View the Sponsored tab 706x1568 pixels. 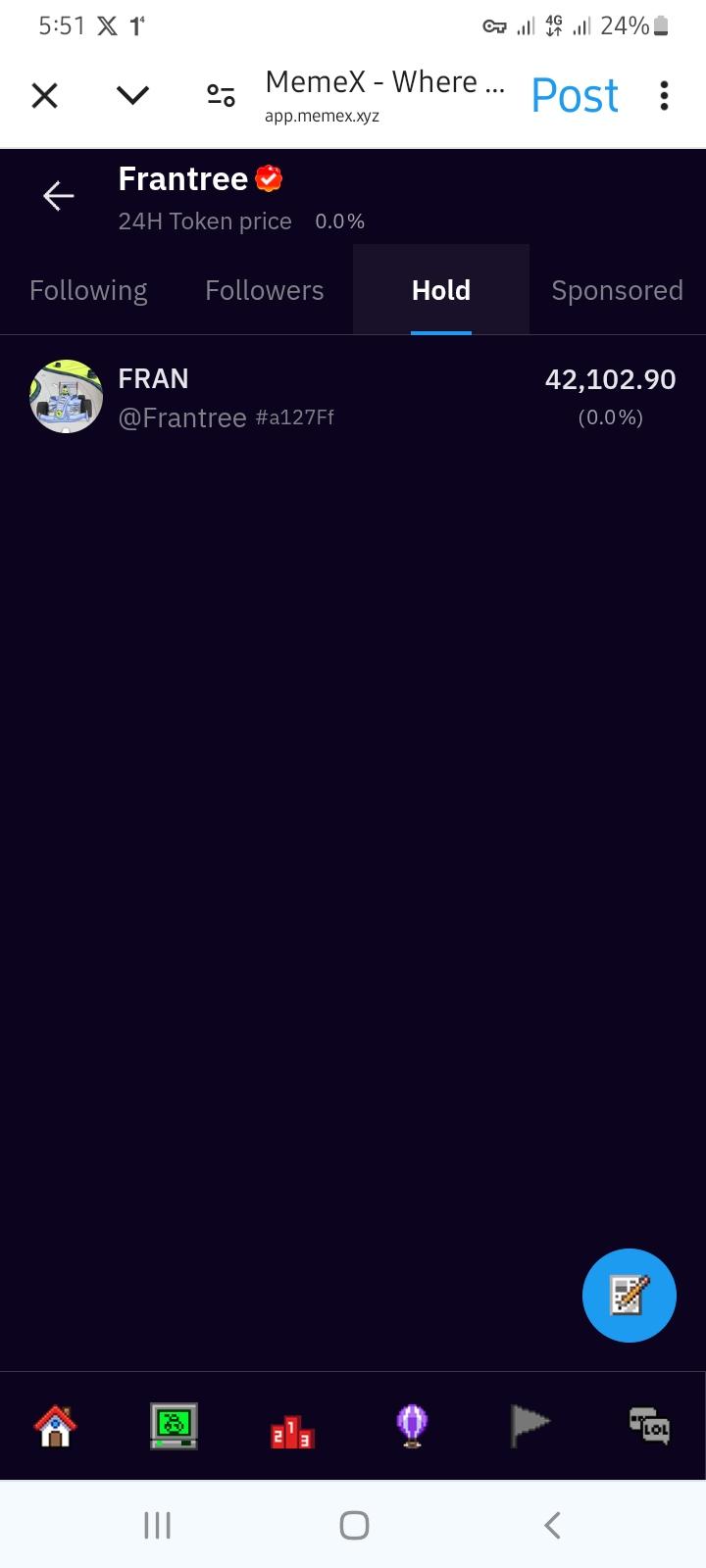click(x=617, y=290)
